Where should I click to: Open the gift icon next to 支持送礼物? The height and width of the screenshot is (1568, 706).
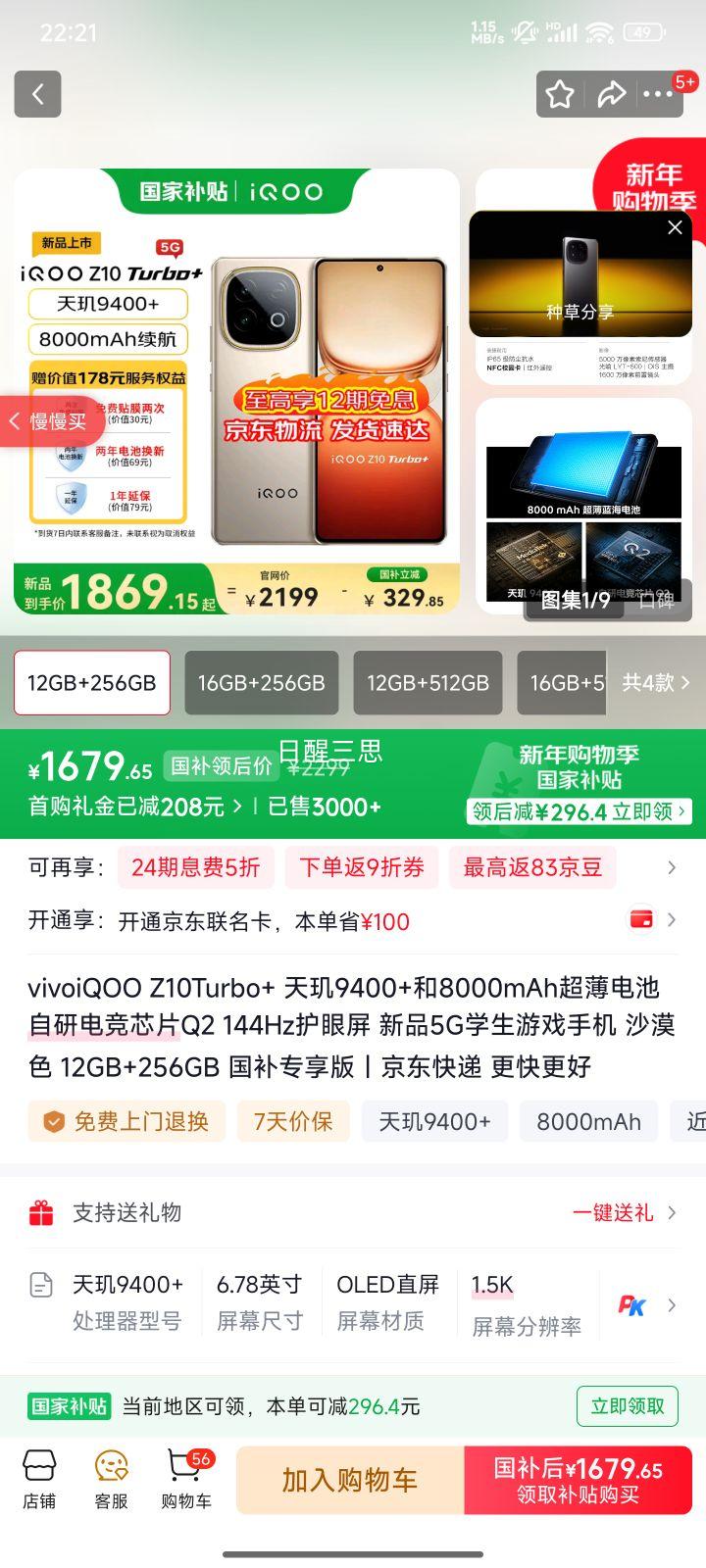41,1212
